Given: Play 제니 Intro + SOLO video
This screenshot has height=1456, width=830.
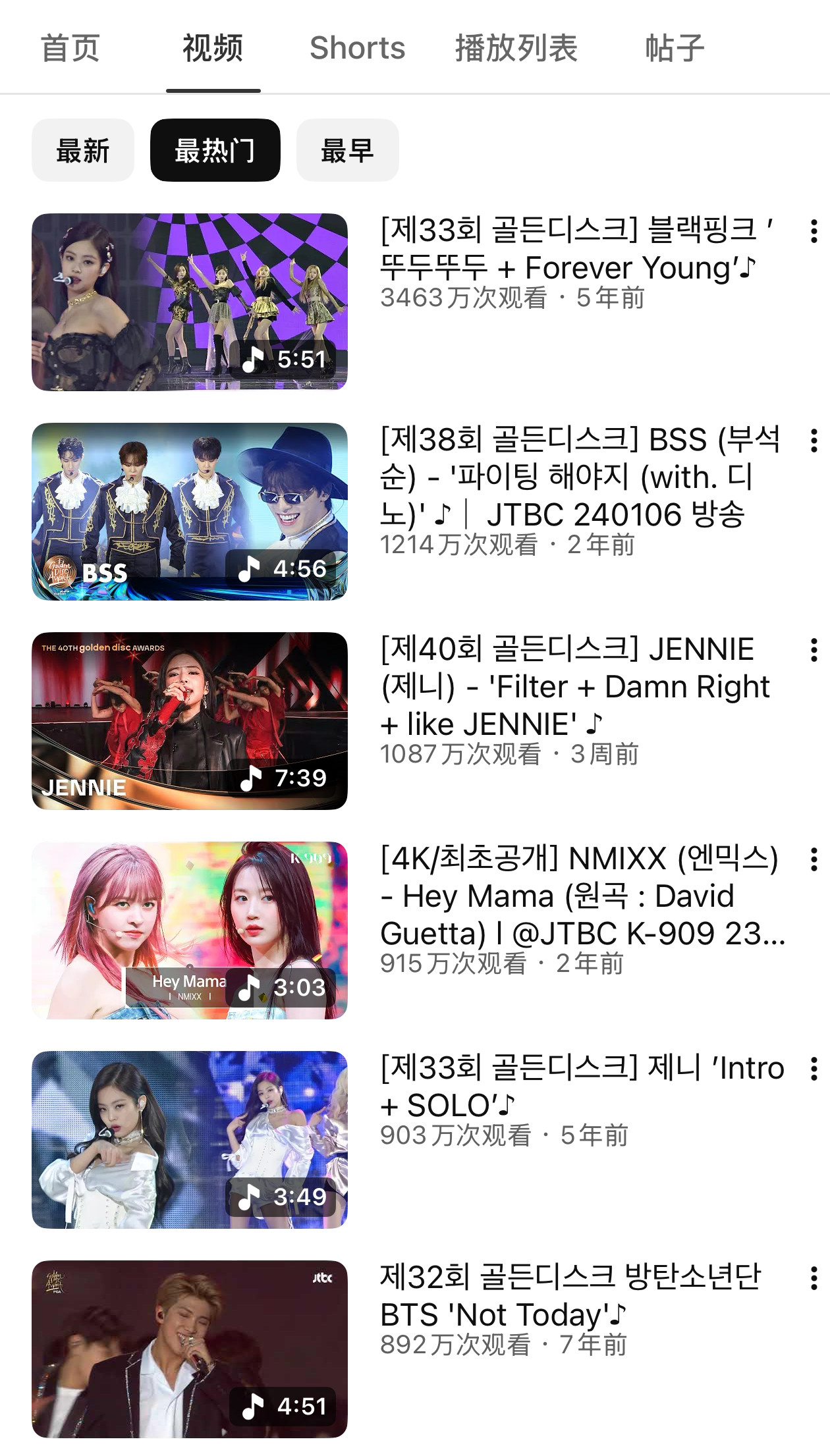Looking at the screenshot, I should pyautogui.click(x=190, y=1139).
